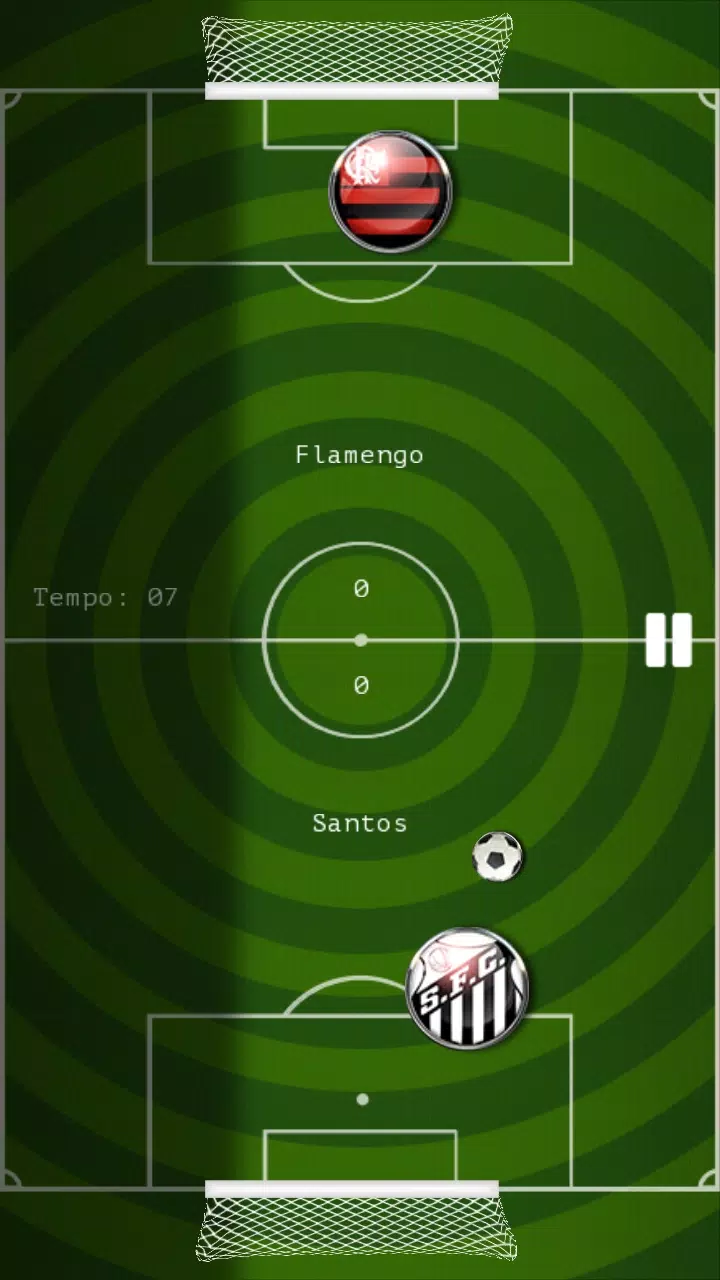Pause the match

coord(668,640)
